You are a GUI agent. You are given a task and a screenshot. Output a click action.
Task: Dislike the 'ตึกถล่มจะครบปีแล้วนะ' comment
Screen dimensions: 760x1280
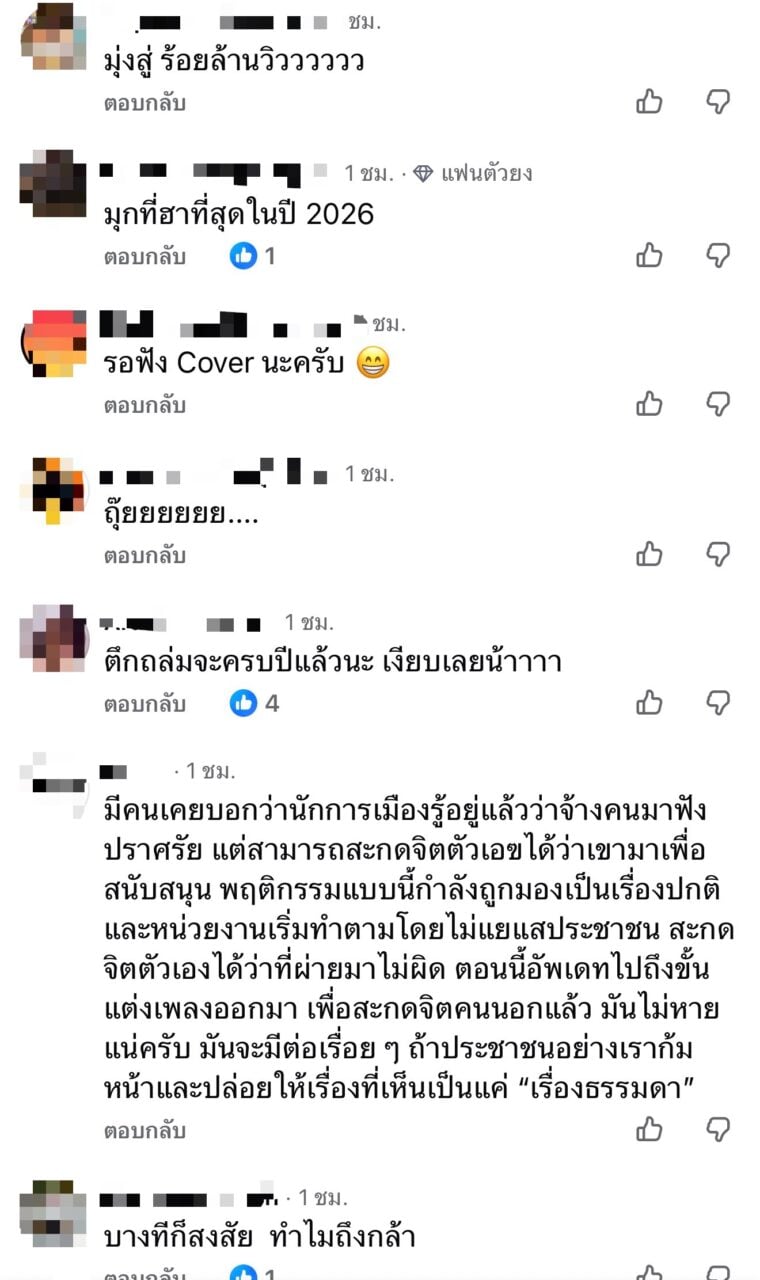[x=718, y=702]
